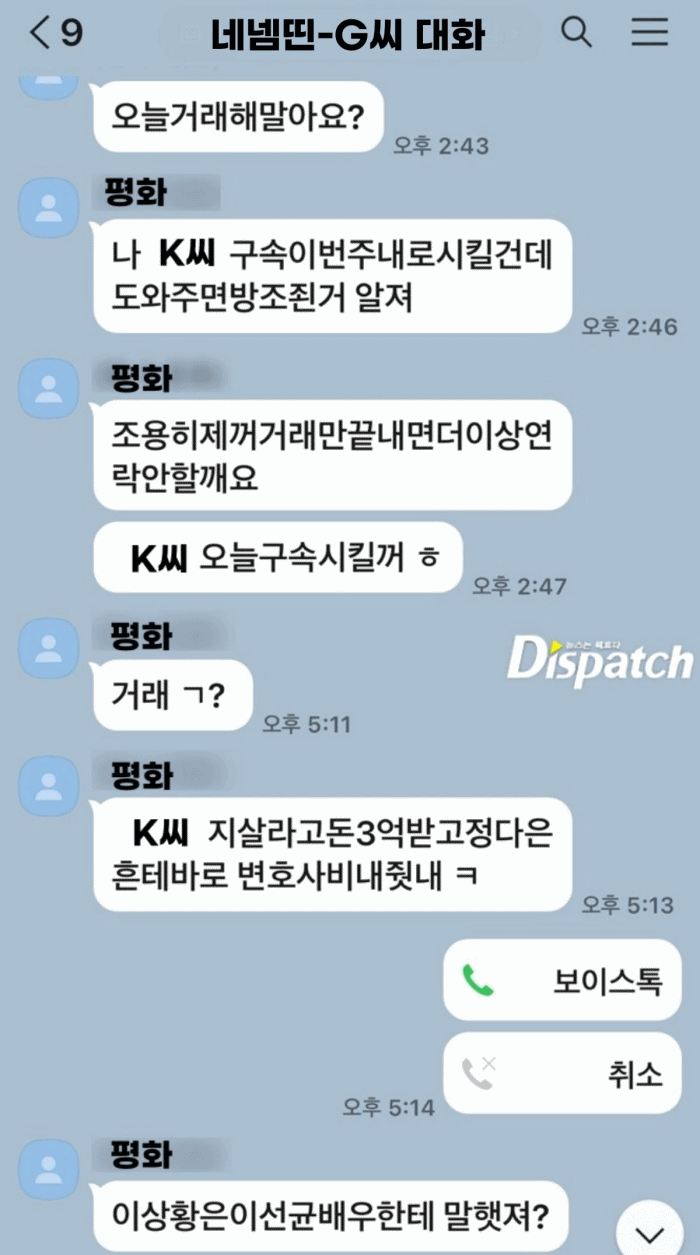Tap the 보이스톡 call bubble
The height and width of the screenshot is (1255, 700).
[561, 981]
